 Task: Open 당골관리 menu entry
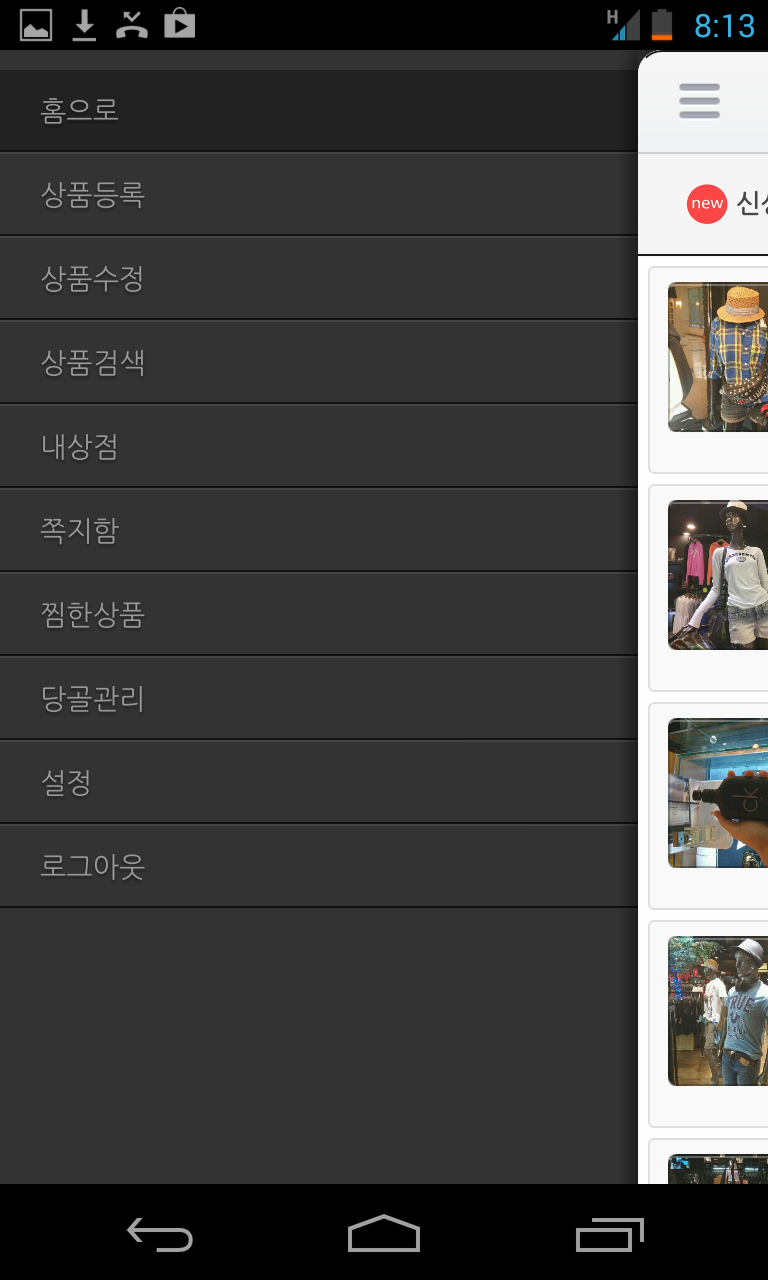tap(93, 698)
